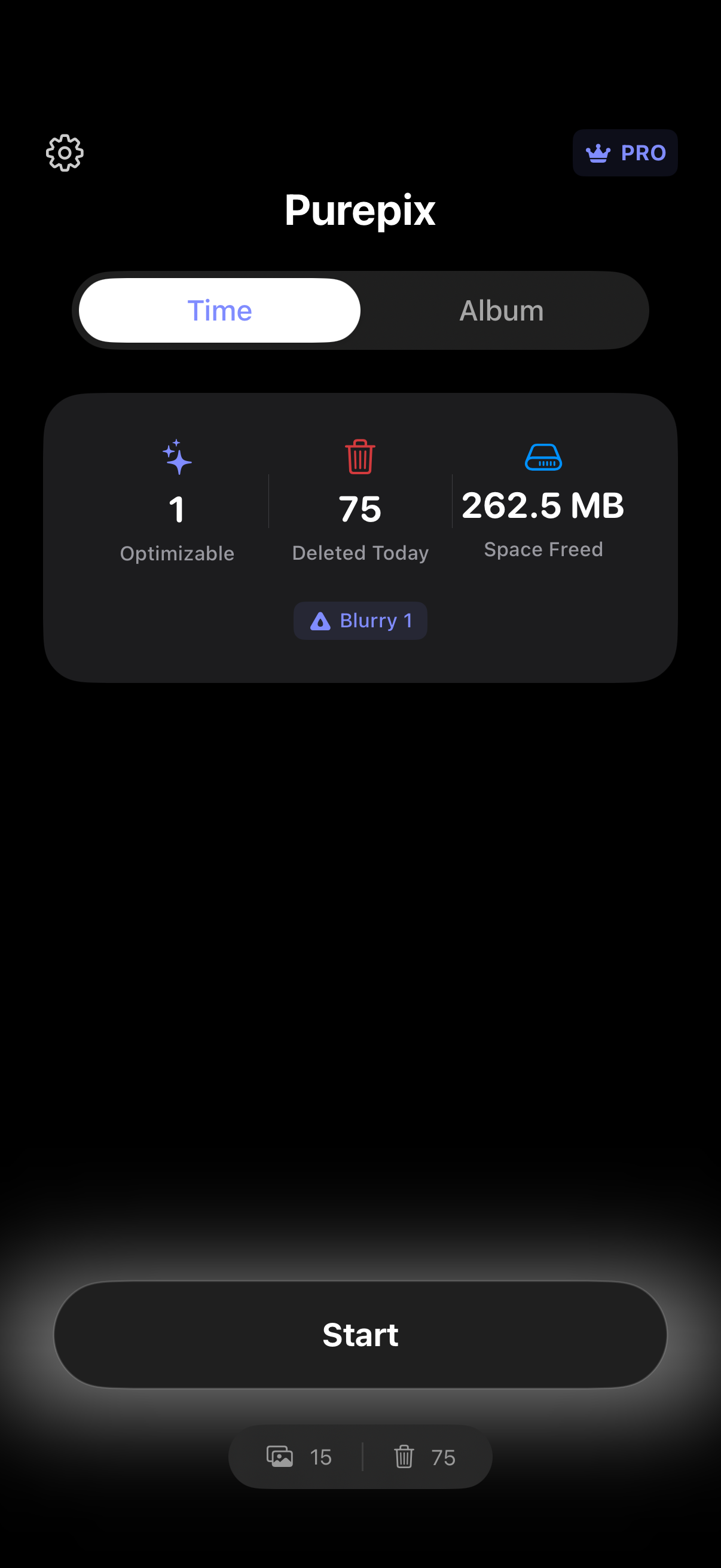The image size is (721, 1568).
Task: Select the Purepix app title
Action: pyautogui.click(x=360, y=210)
